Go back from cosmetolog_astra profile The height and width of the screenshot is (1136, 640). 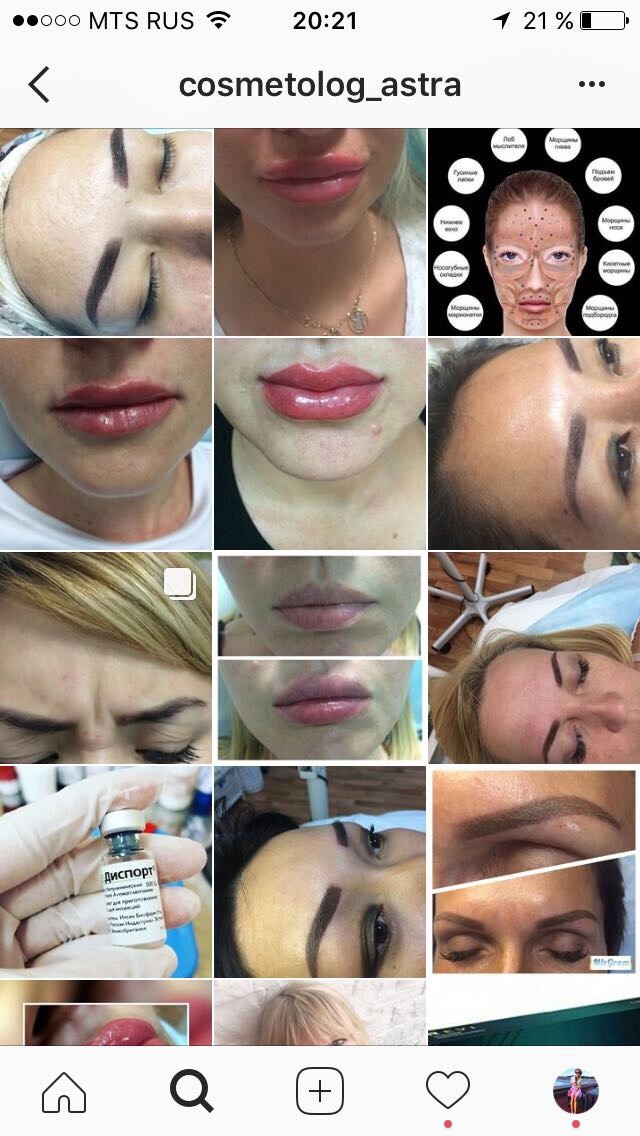pyautogui.click(x=38, y=85)
